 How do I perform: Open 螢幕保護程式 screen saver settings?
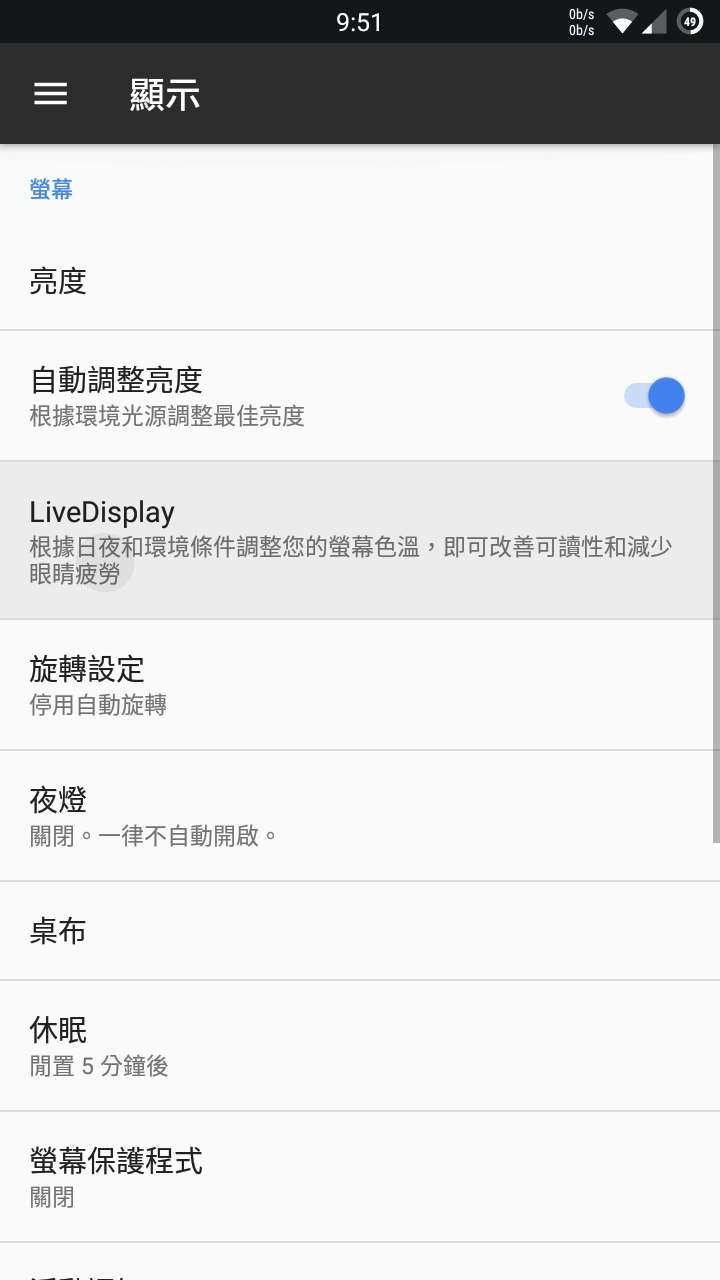tap(360, 1177)
